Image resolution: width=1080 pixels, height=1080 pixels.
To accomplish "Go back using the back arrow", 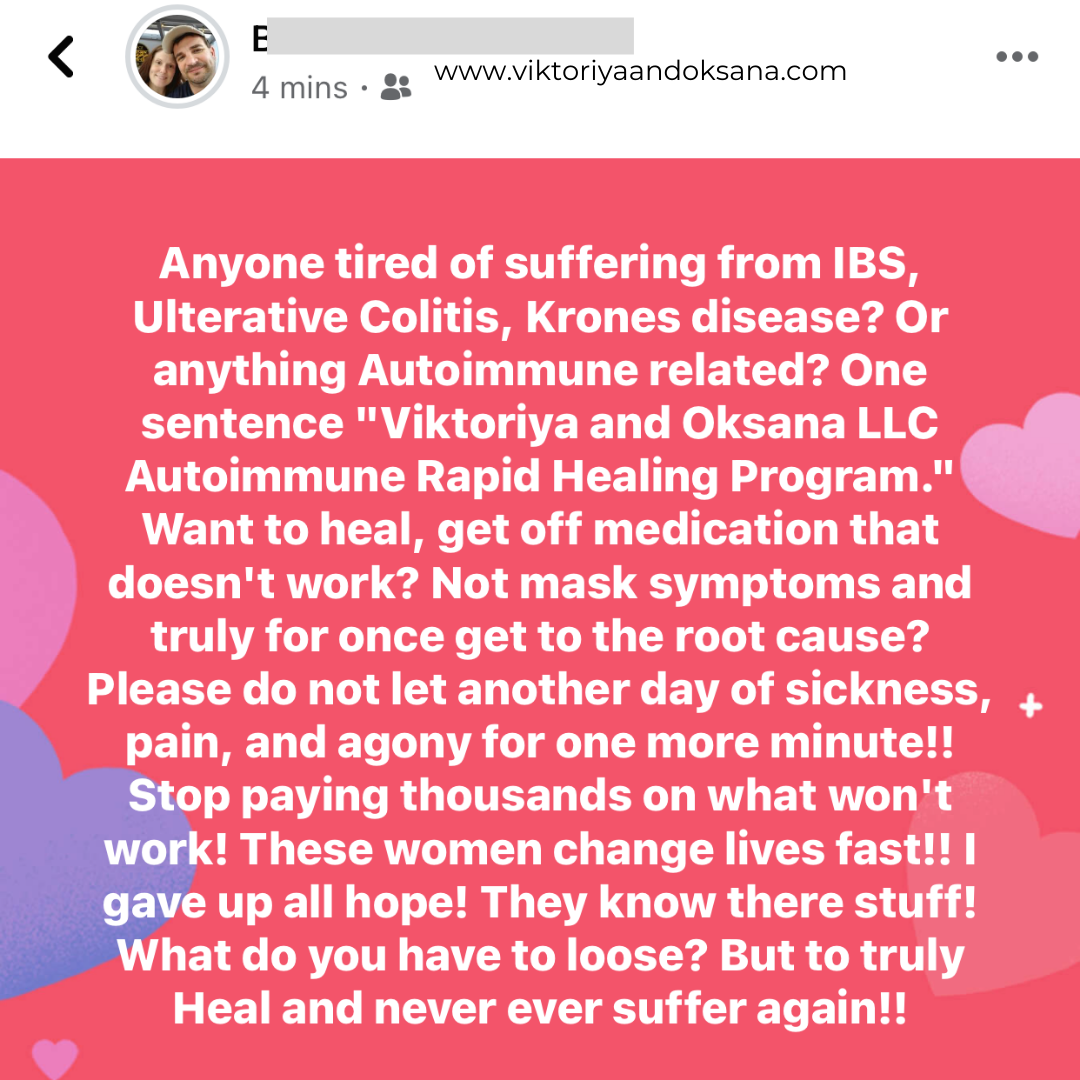I will [62, 57].
